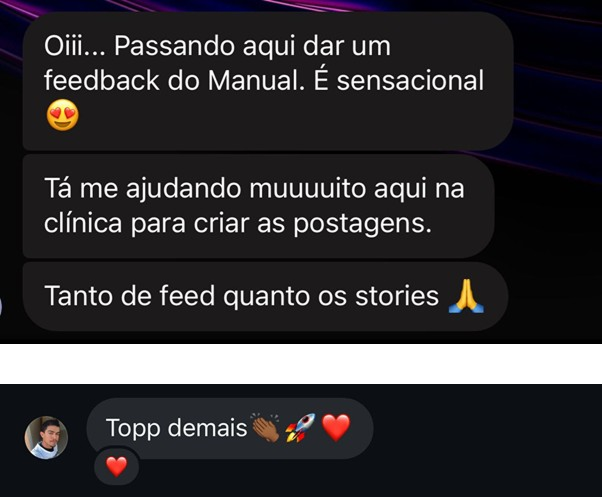Open the sender's profile picture

tap(46, 437)
